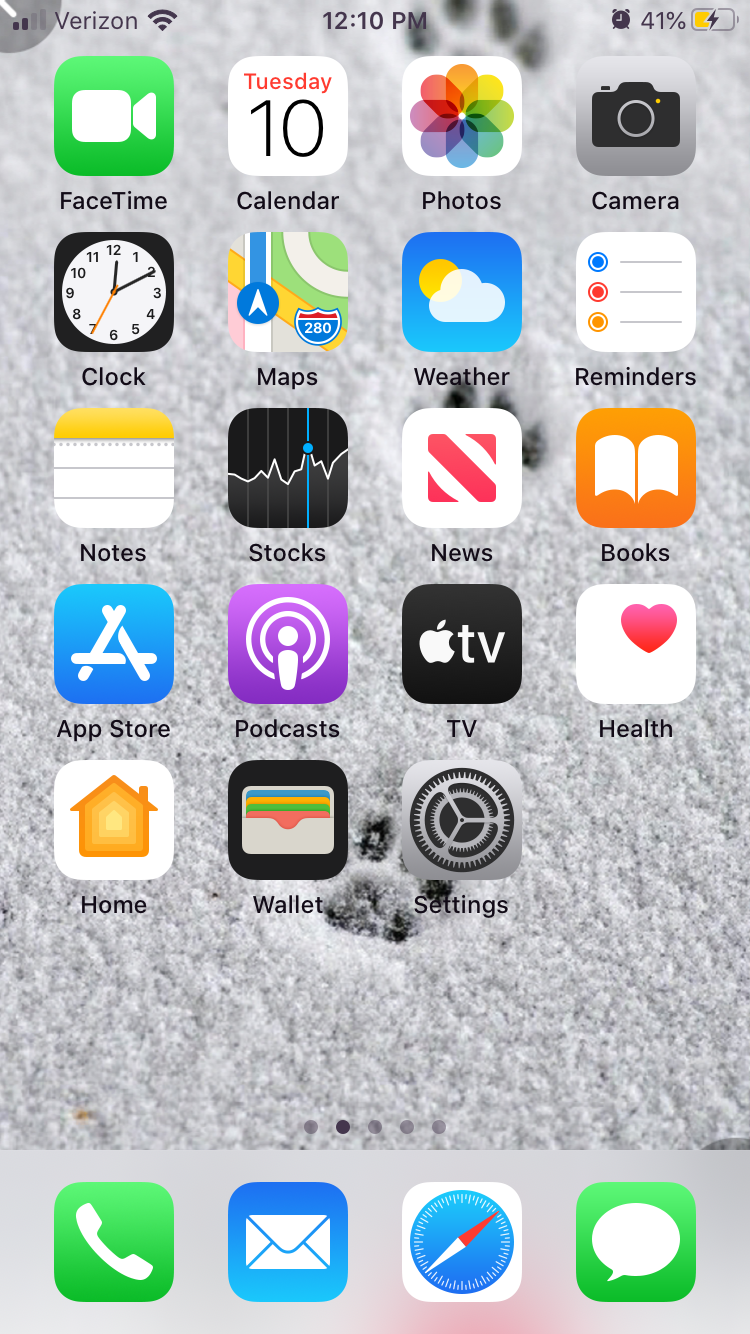
Task: Open the Phone app in dock
Action: pyautogui.click(x=113, y=1242)
